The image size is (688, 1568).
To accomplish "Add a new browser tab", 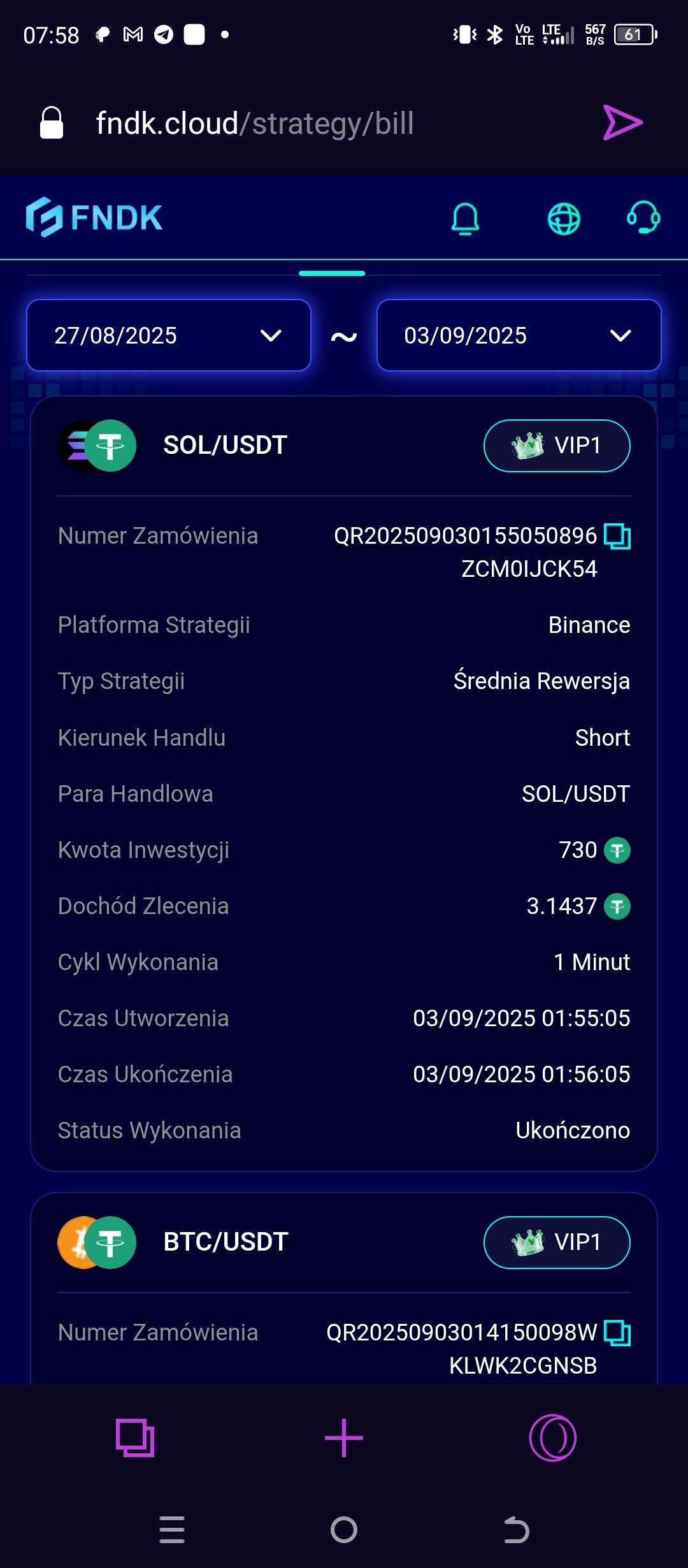I will (x=344, y=1438).
